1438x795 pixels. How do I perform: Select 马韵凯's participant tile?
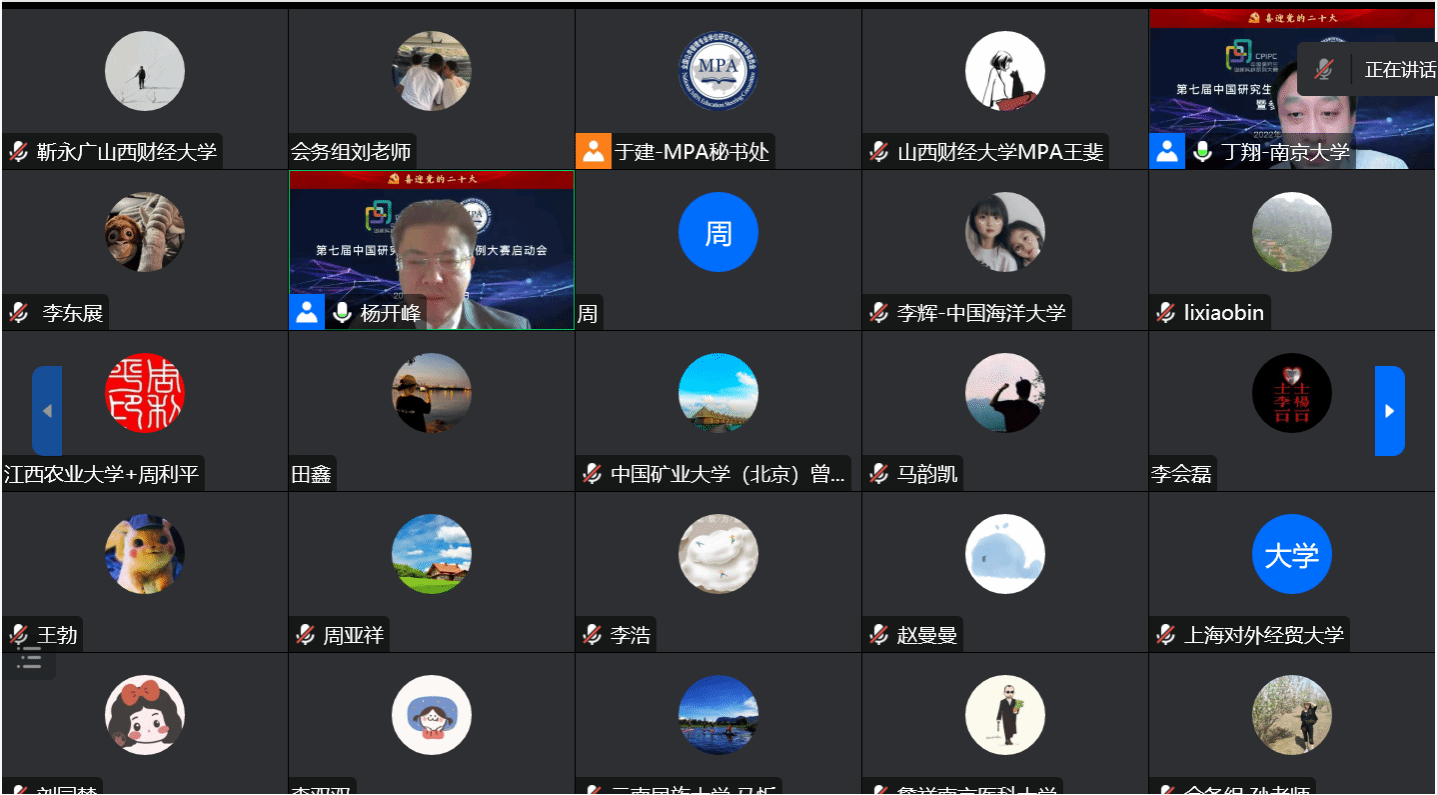pos(1004,410)
